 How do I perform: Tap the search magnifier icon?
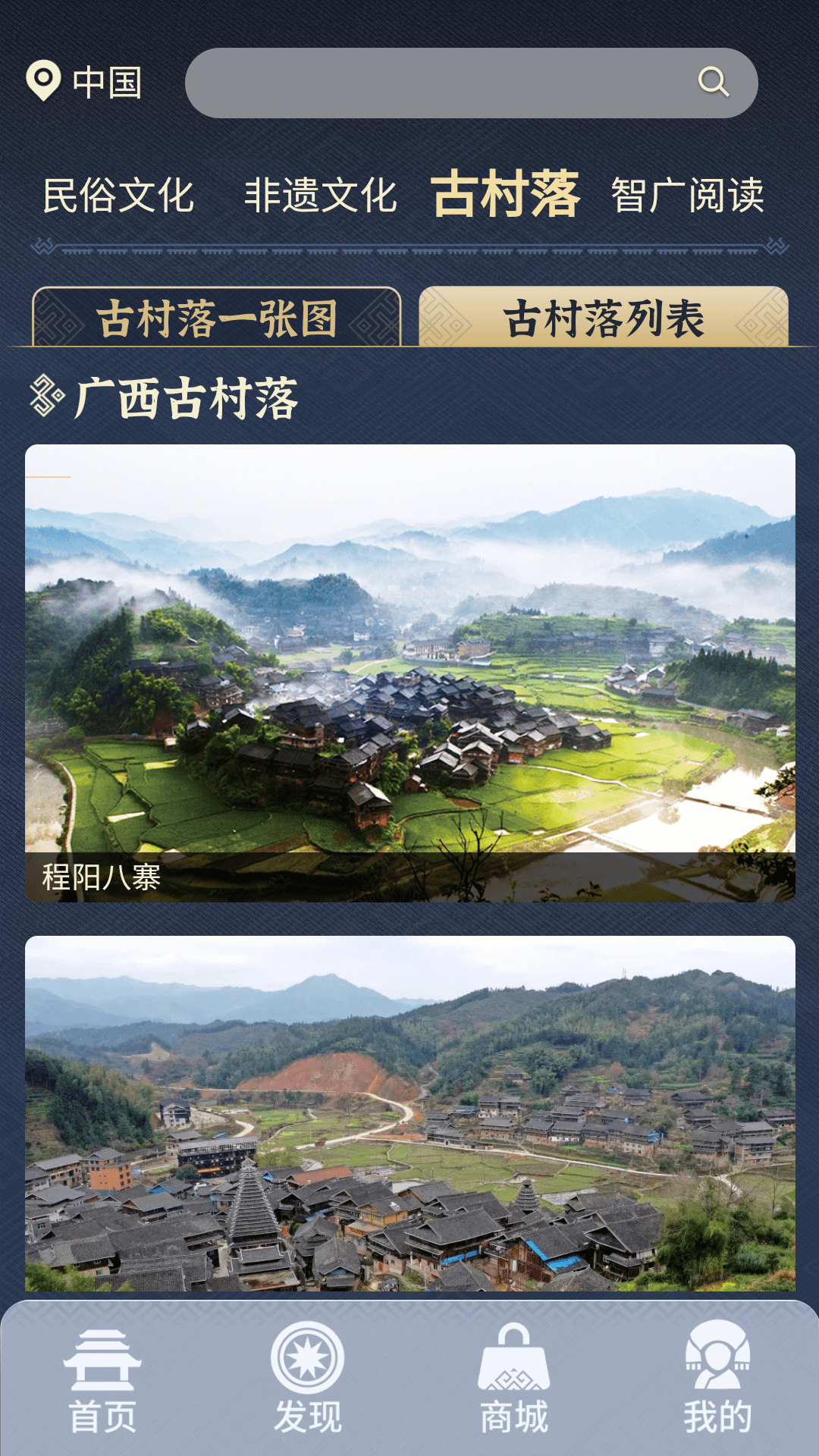pyautogui.click(x=713, y=82)
